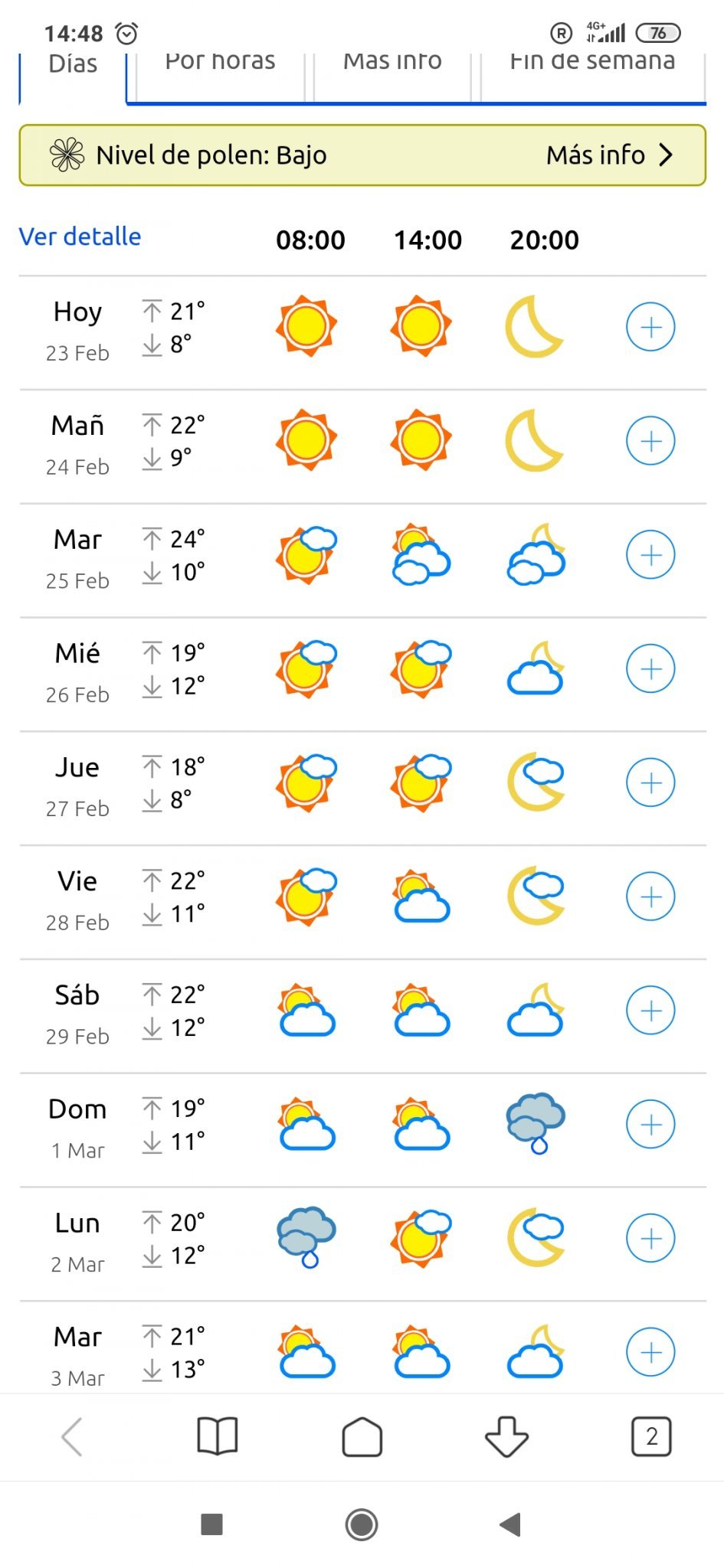Show more for Mié 26 Feb

(x=650, y=669)
